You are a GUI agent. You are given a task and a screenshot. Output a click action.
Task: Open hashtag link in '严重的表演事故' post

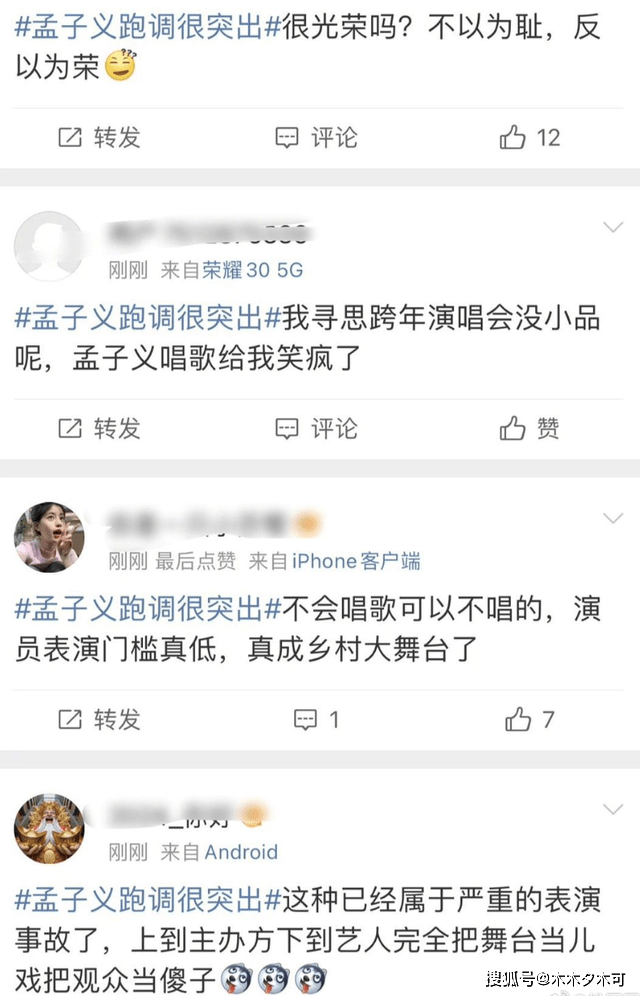139,898
